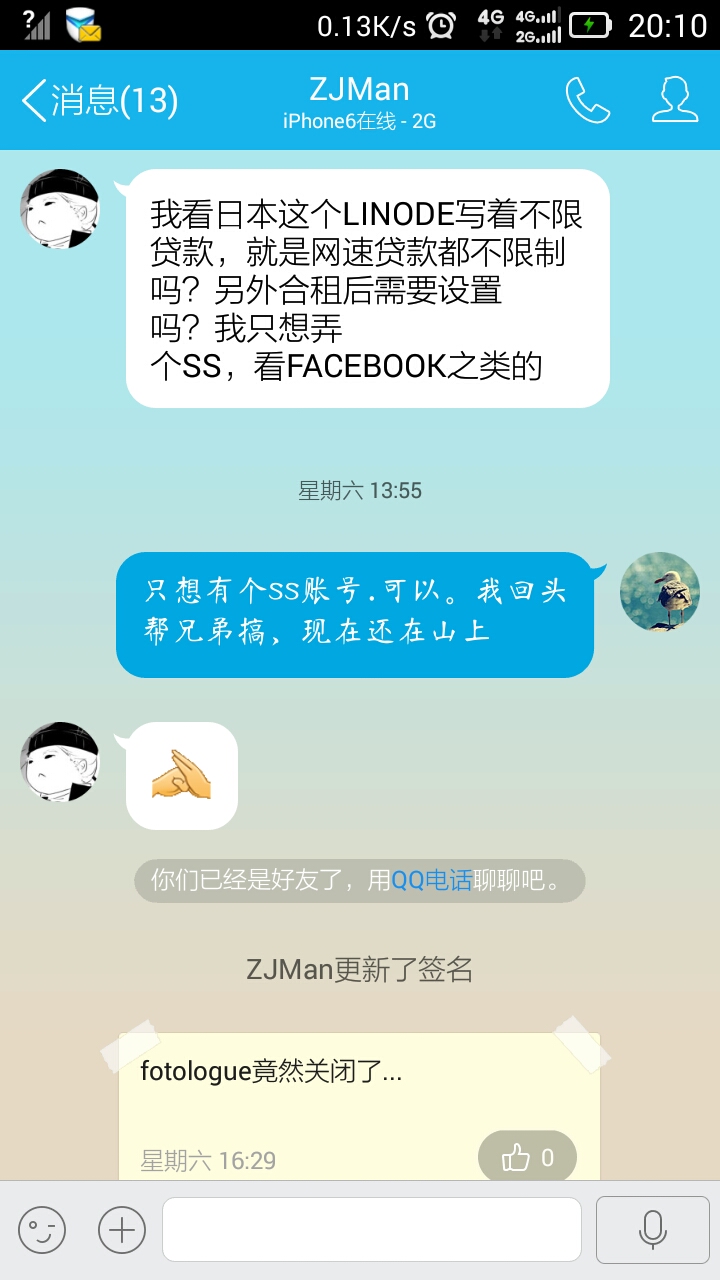The height and width of the screenshot is (1280, 720).
Task: Open ZJMan's profile details
Action: coord(674,100)
